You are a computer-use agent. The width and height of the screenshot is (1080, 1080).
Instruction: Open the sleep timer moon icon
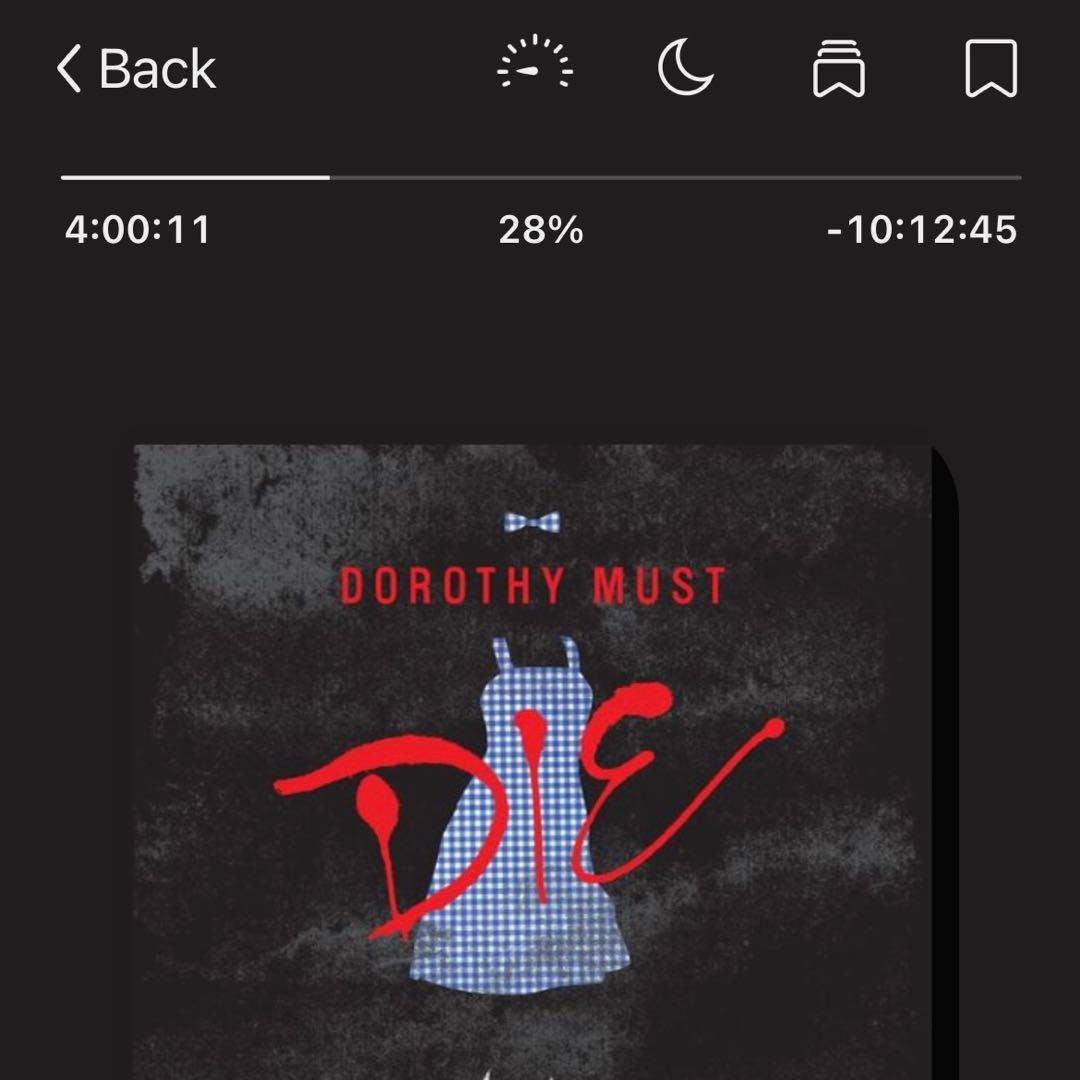point(685,68)
